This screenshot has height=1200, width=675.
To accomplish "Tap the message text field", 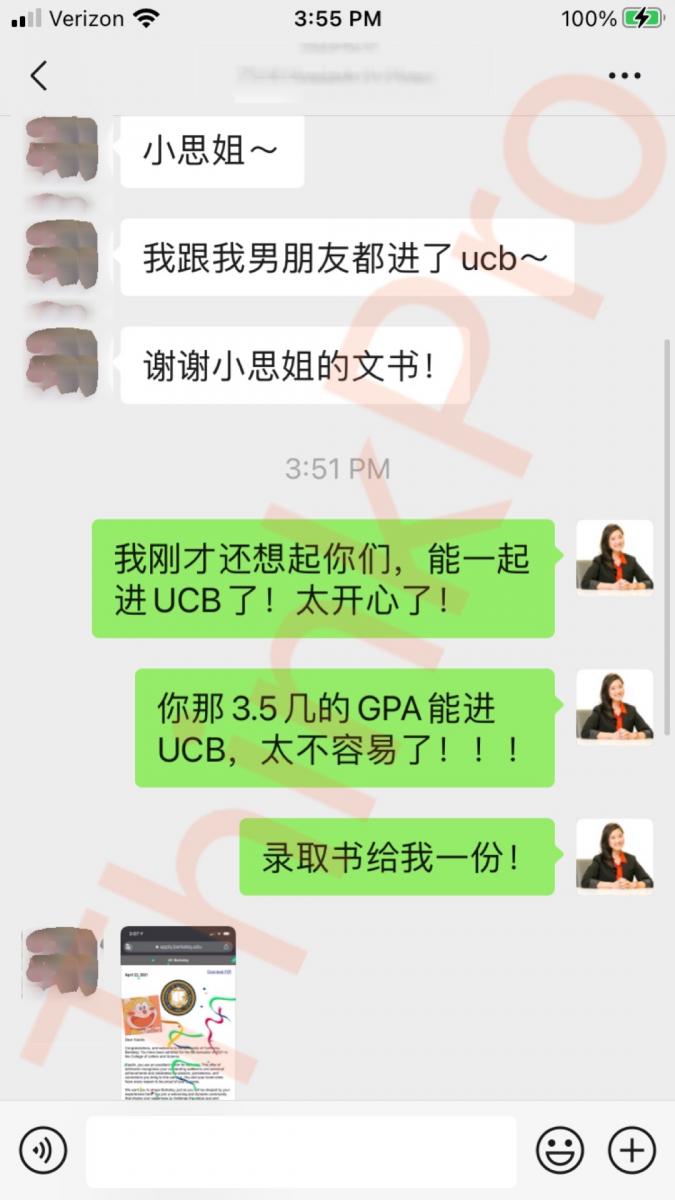I will click(300, 1151).
